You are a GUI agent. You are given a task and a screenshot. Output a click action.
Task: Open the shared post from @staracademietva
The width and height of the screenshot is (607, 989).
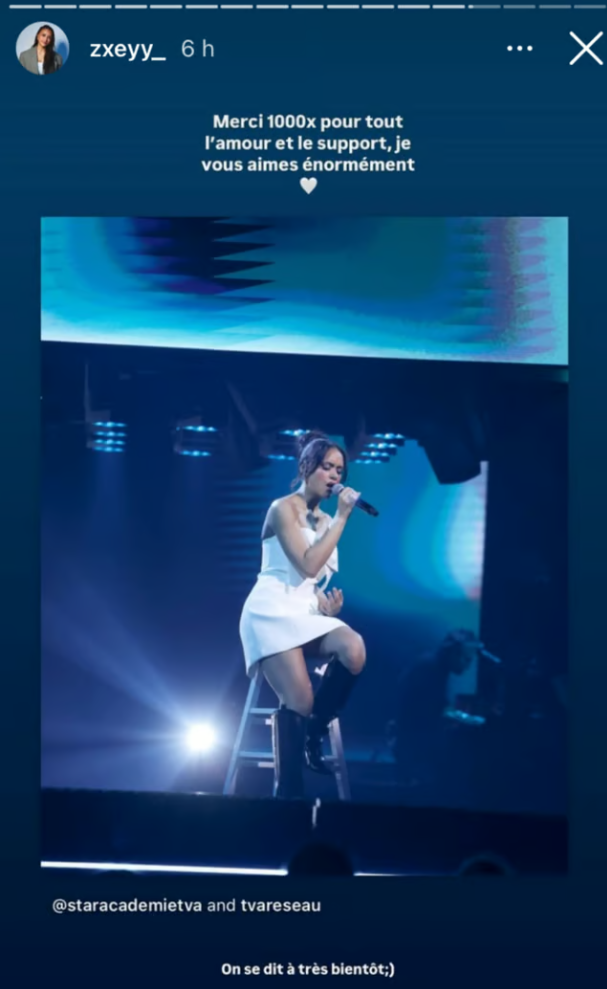click(x=304, y=540)
